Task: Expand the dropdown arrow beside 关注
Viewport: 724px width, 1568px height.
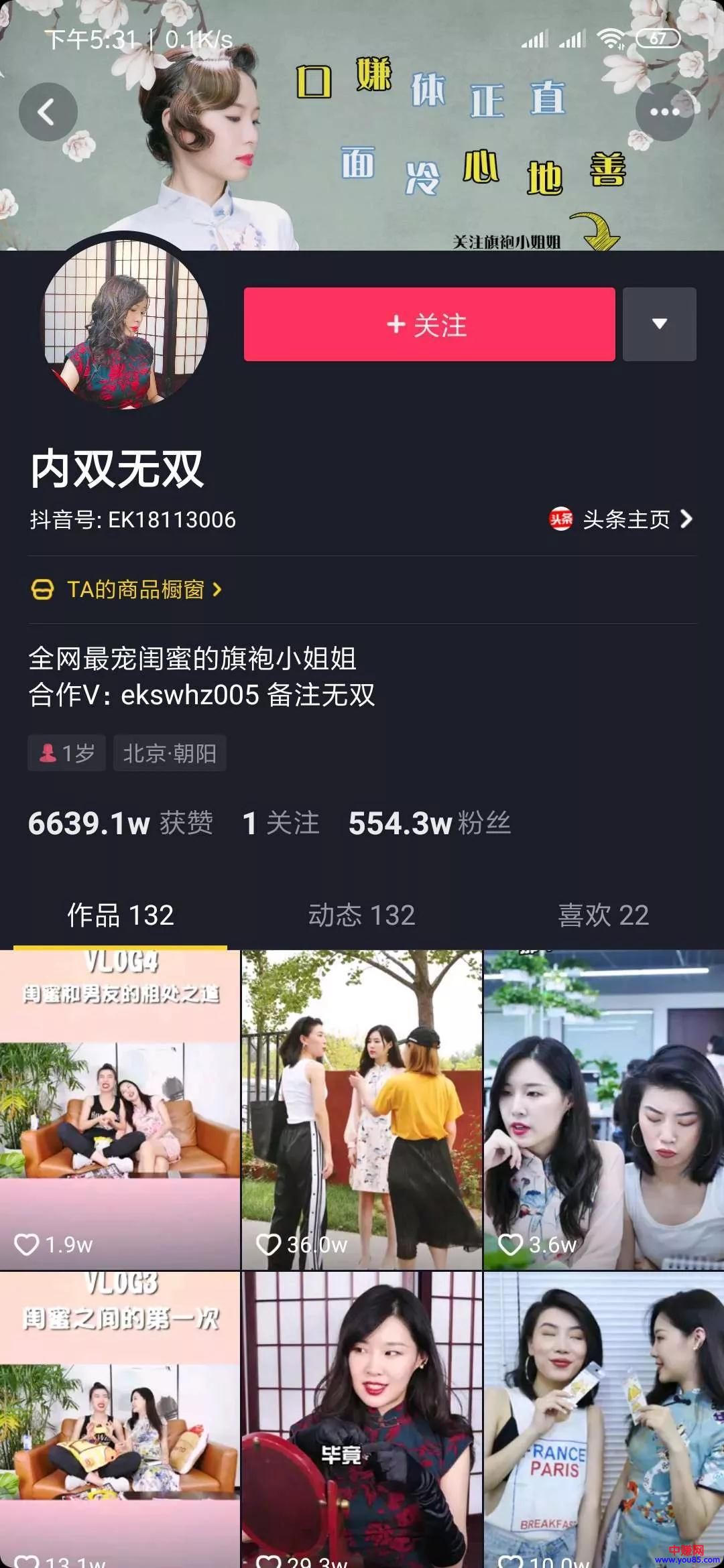Action: pos(660,324)
